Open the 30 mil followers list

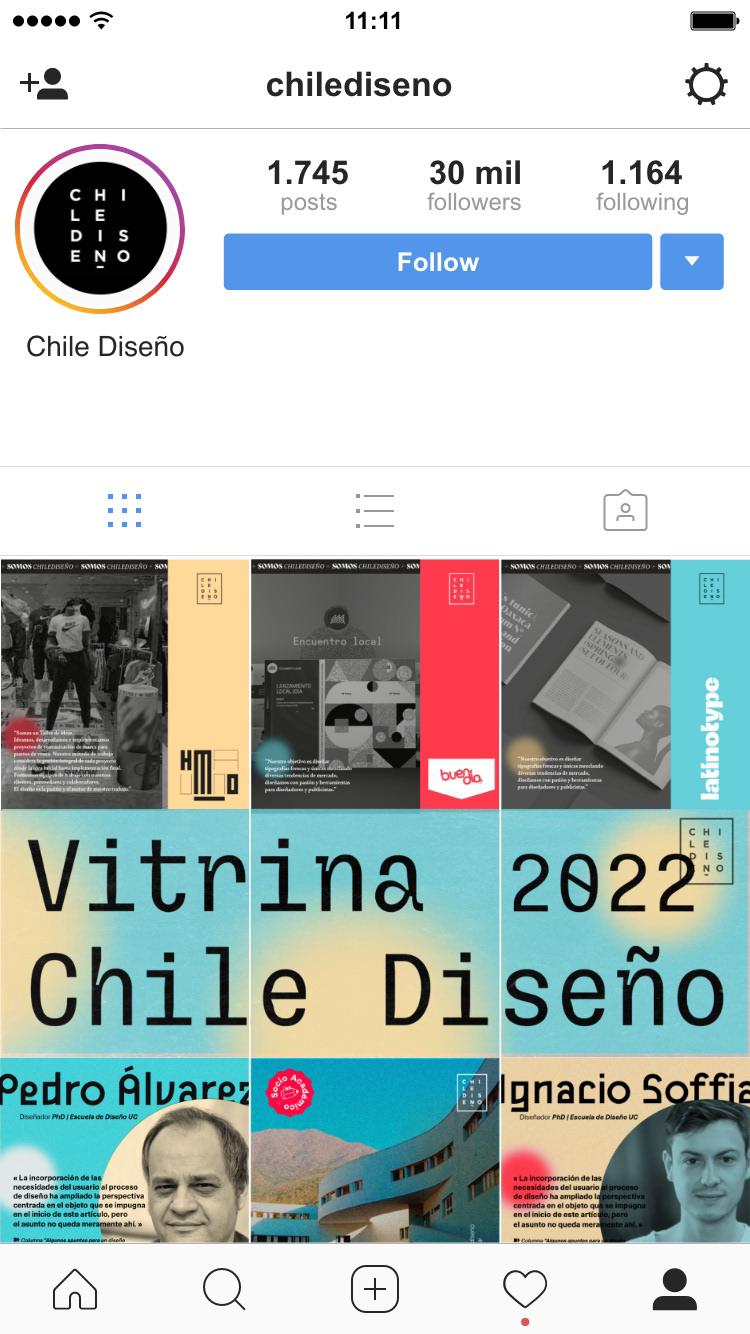(x=475, y=186)
